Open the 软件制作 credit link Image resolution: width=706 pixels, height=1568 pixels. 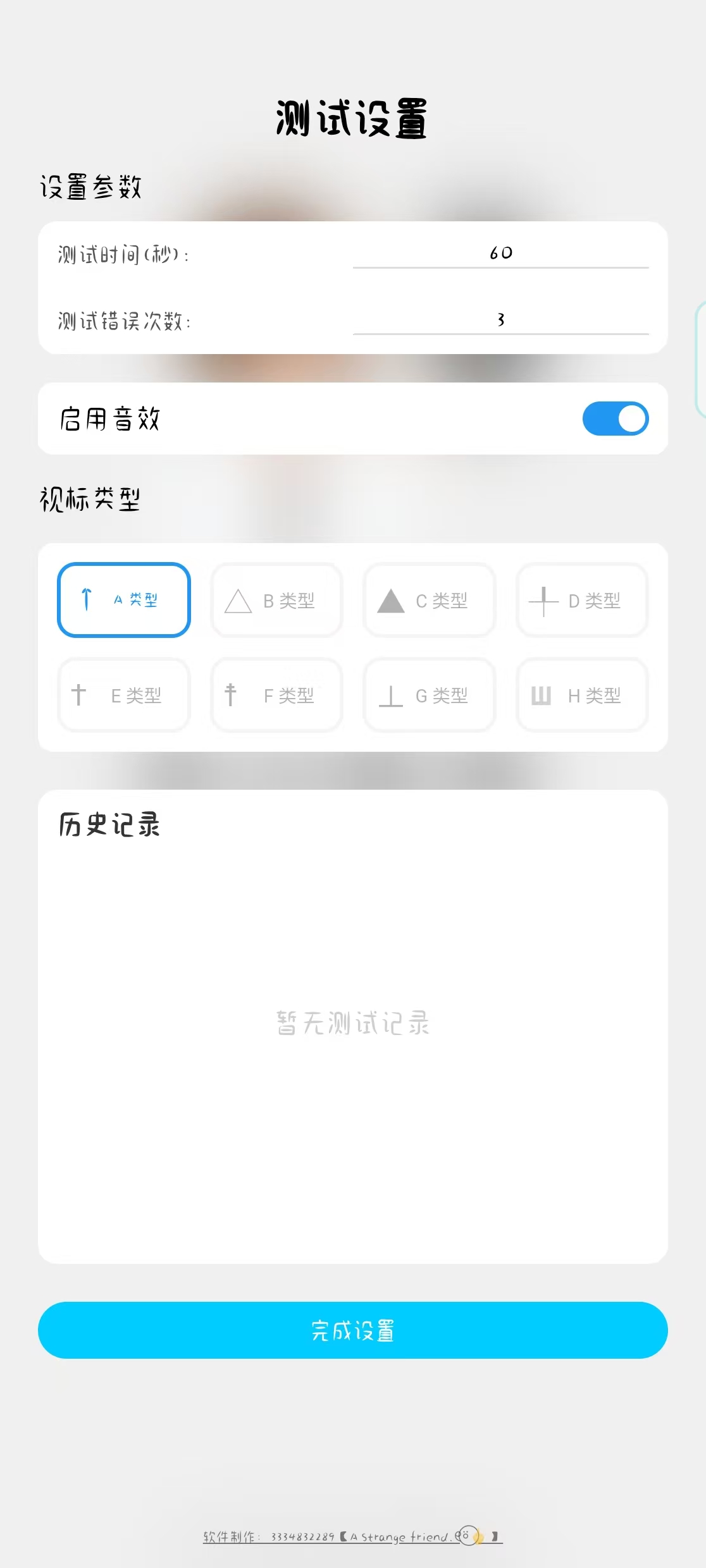coord(352,1536)
